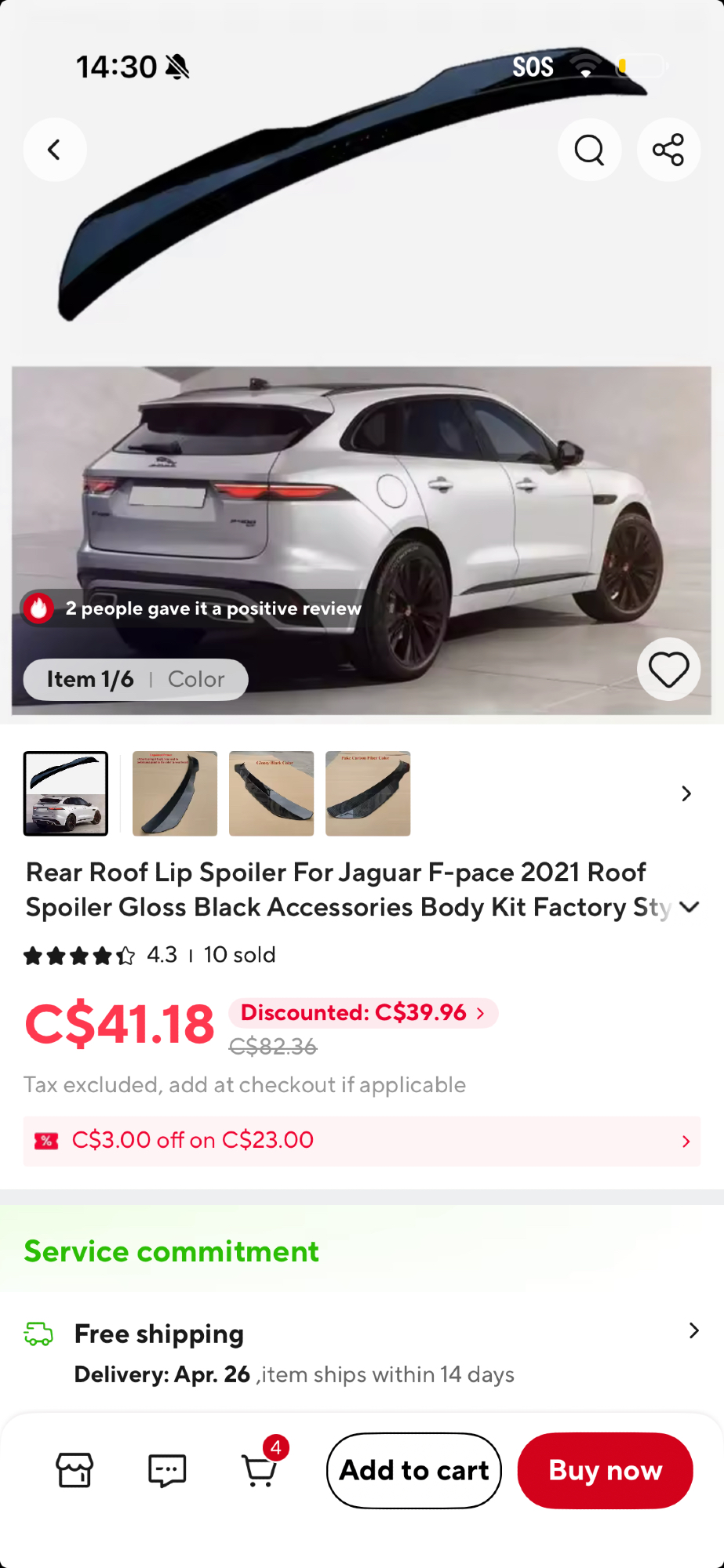Share this spoiler listing
The image size is (724, 1568).
click(668, 150)
